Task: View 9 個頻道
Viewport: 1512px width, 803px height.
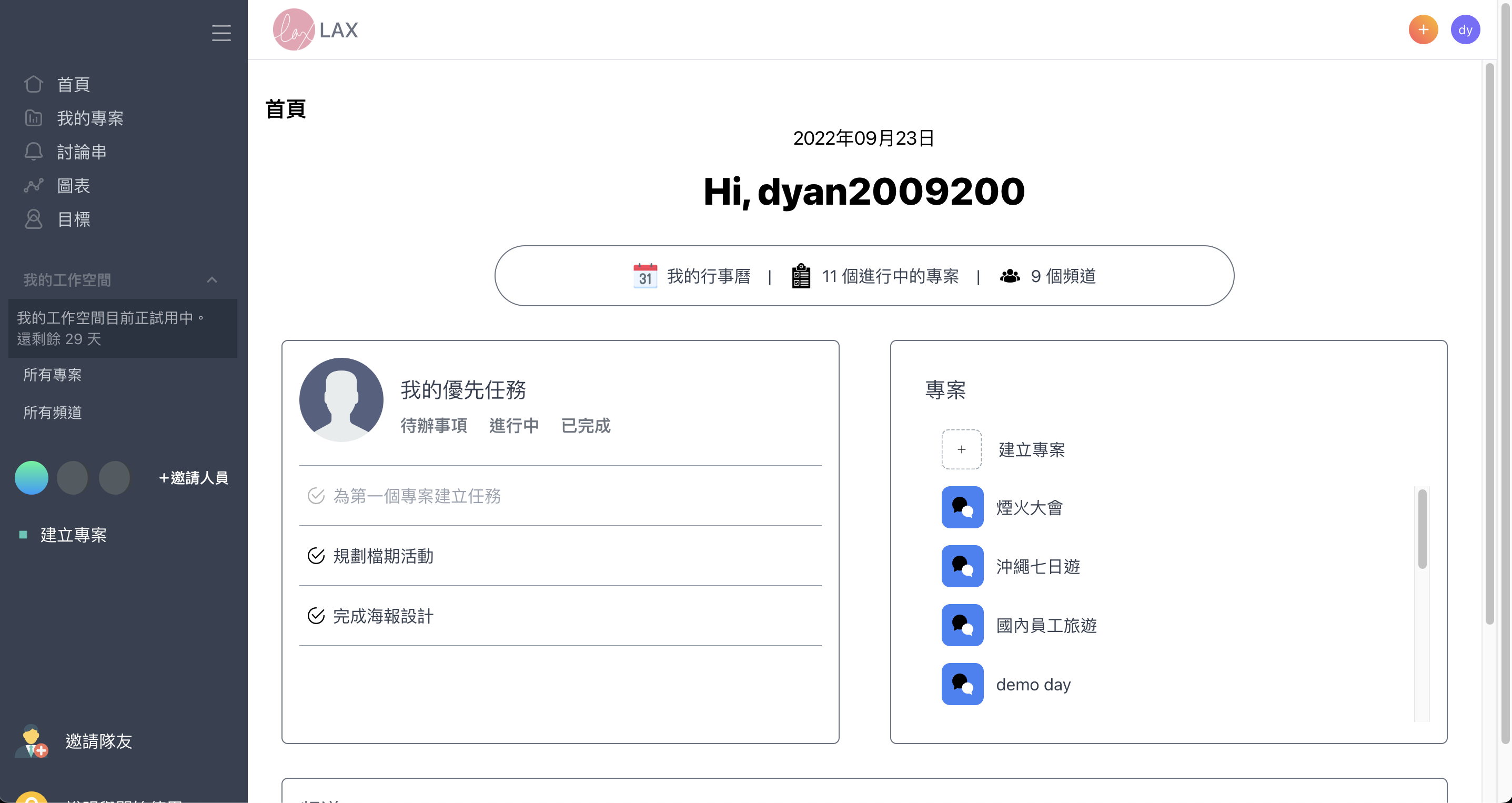Action: [1049, 276]
